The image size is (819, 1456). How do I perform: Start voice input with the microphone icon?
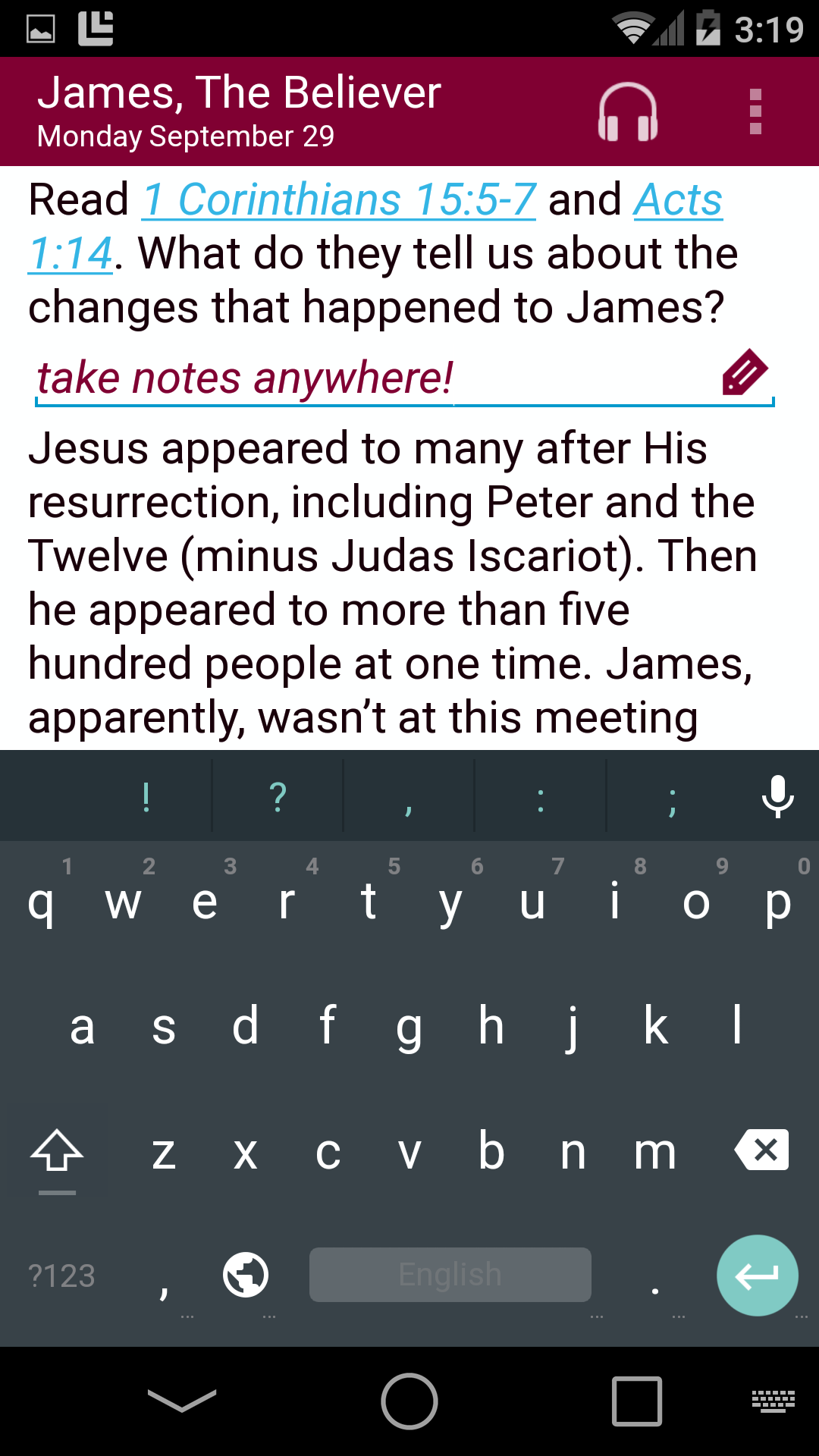(x=780, y=795)
